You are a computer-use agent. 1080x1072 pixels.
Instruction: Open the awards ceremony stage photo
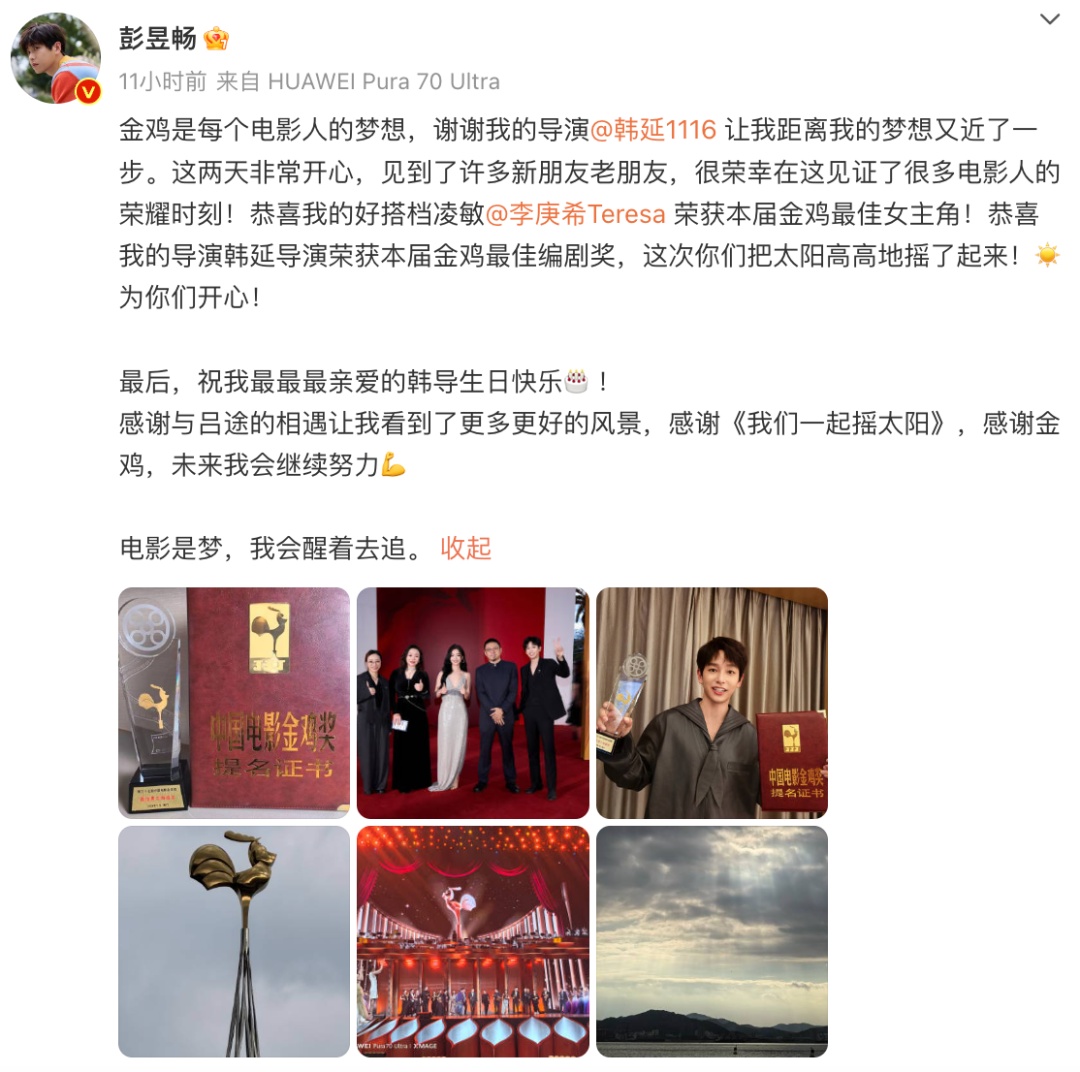tap(473, 941)
